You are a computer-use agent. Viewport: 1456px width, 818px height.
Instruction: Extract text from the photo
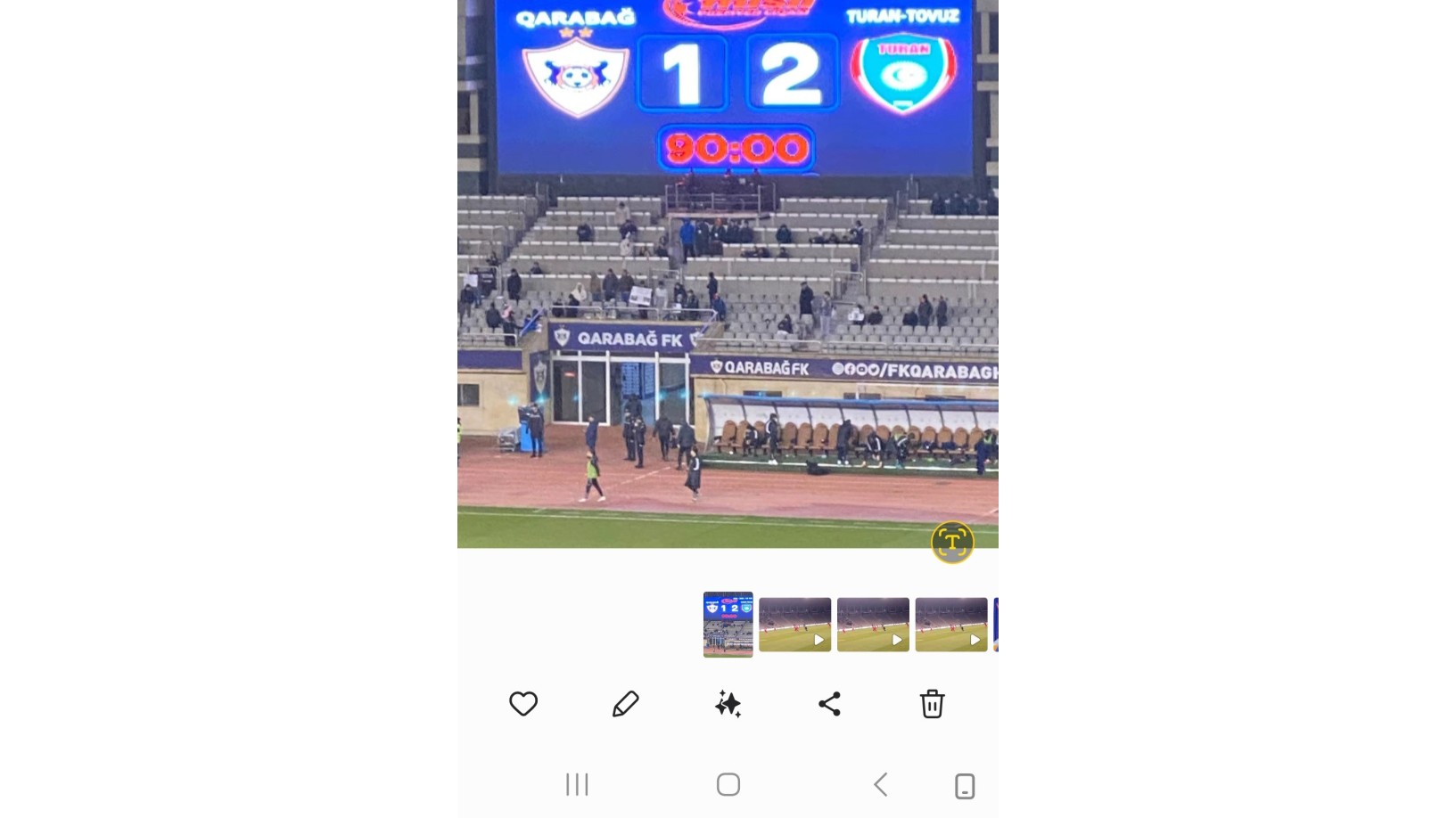(952, 542)
